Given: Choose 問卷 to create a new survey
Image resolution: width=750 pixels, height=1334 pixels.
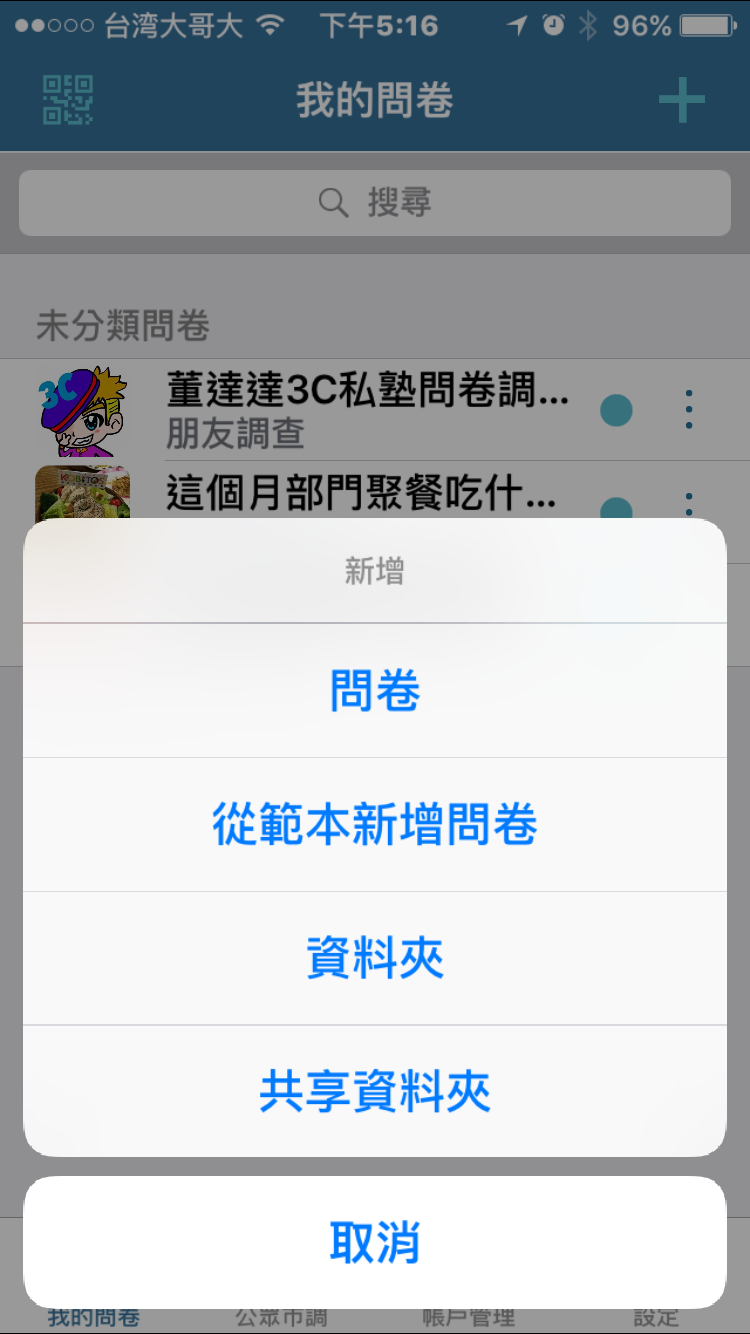Looking at the screenshot, I should (x=375, y=691).
